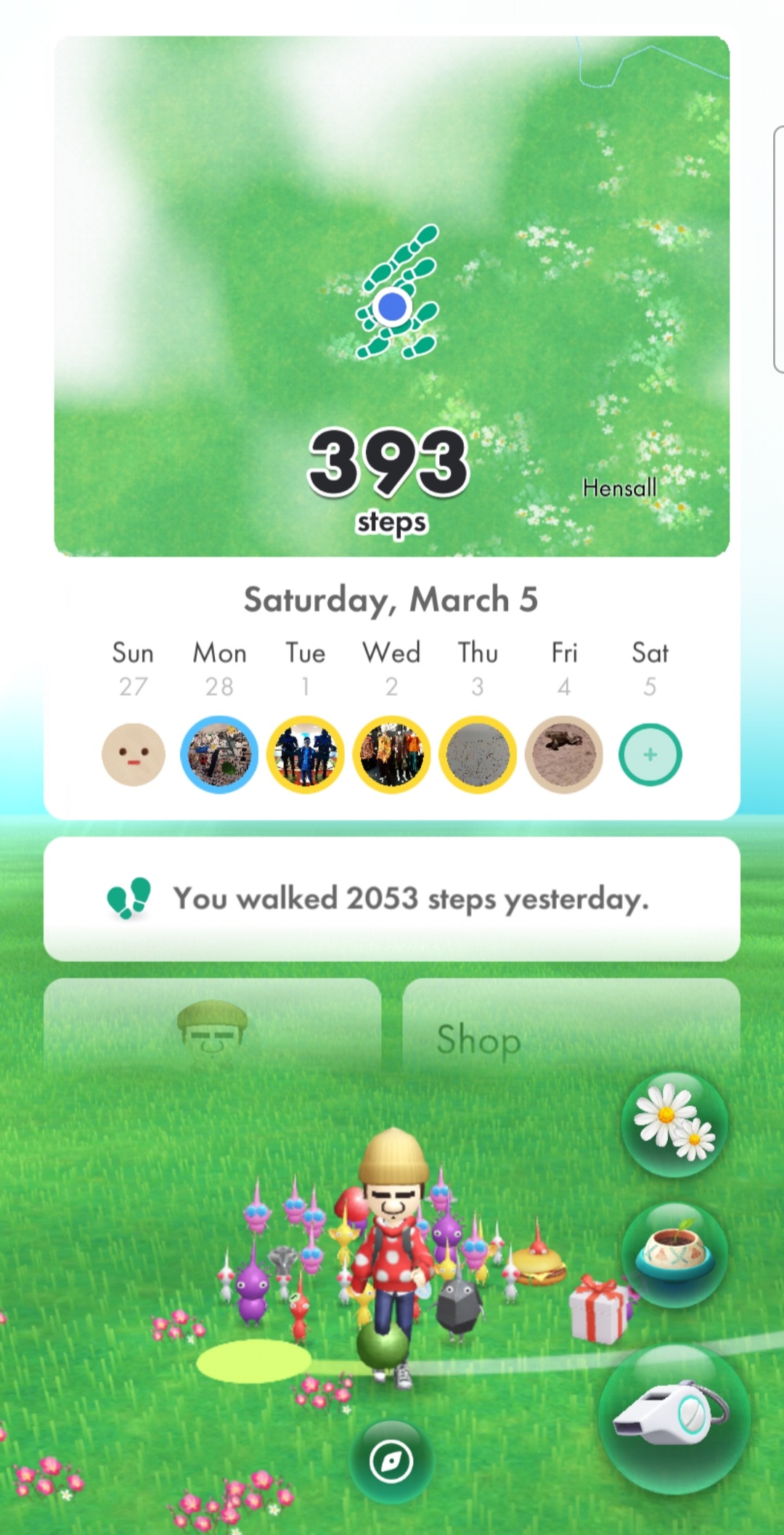The height and width of the screenshot is (1535, 784).
Task: Open the compass map button
Action: point(391,1461)
